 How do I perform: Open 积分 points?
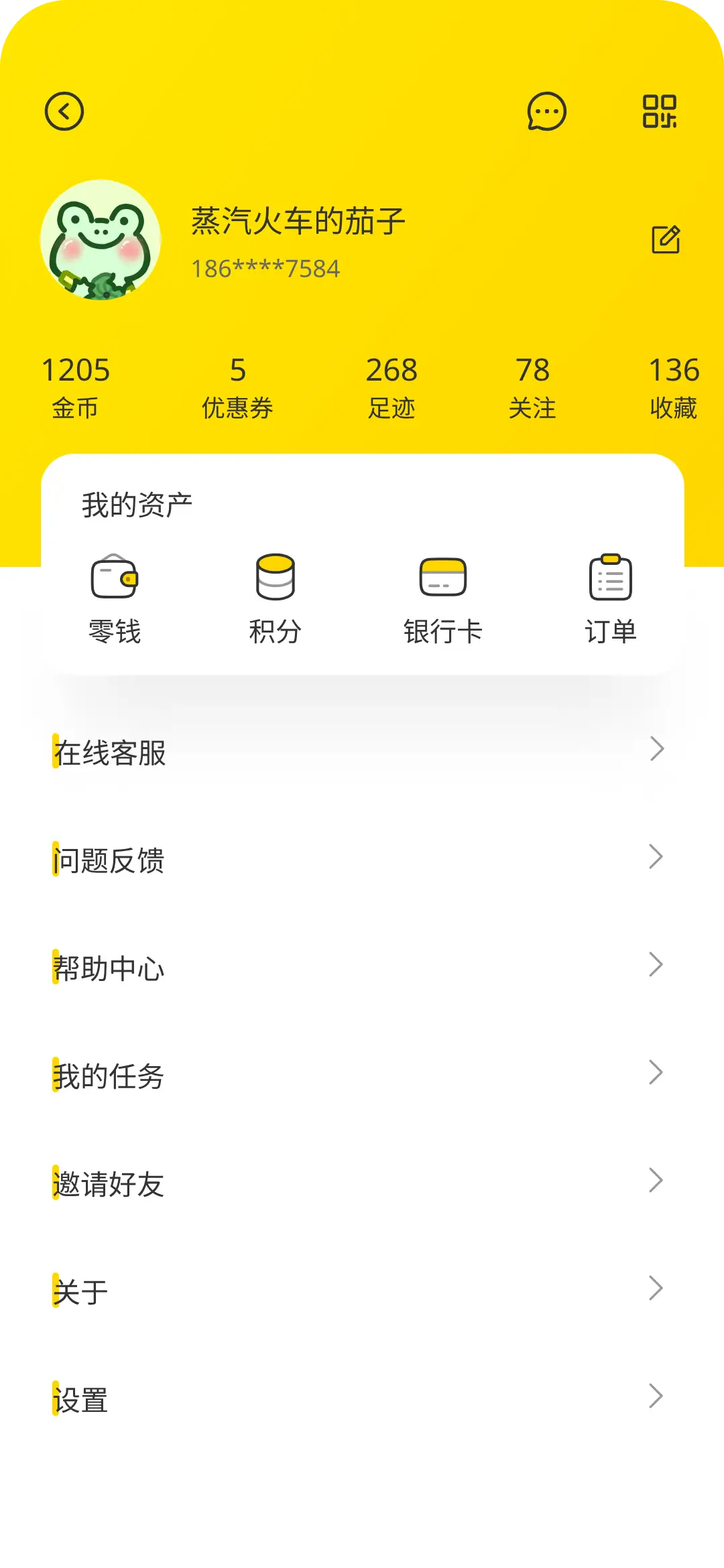point(275,598)
